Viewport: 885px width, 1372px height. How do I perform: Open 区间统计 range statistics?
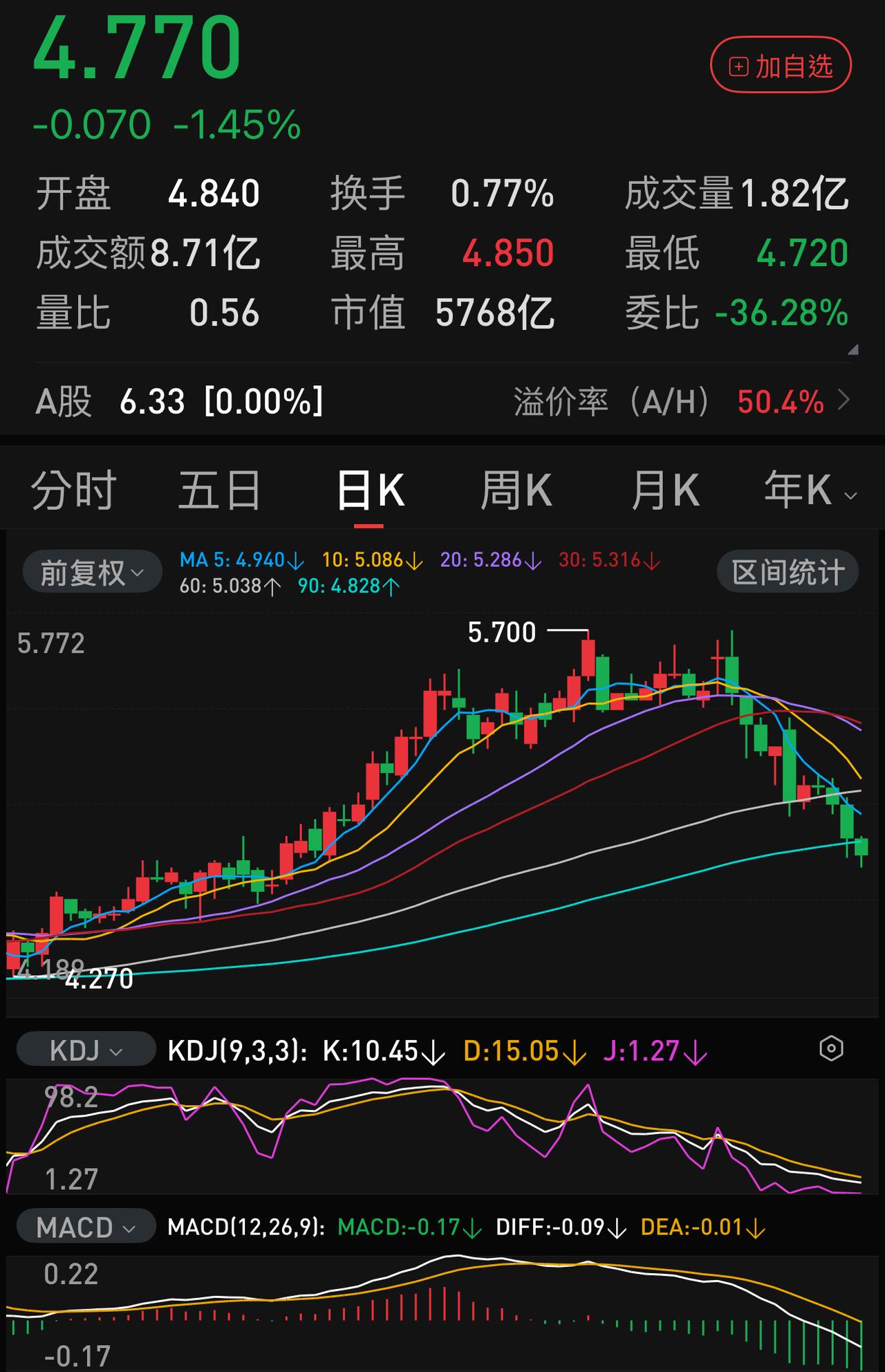[x=786, y=571]
